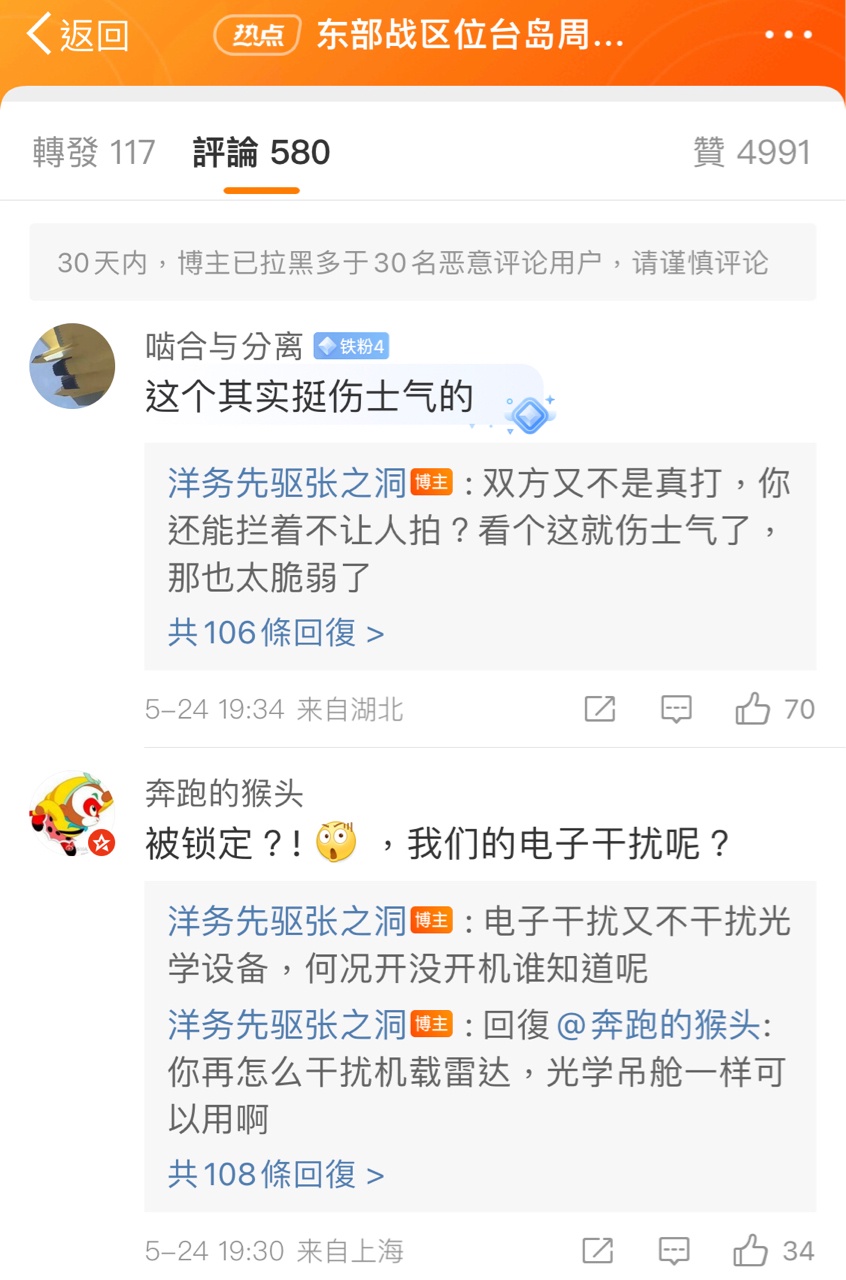Open the 东部战区 hot topic title

click(470, 36)
